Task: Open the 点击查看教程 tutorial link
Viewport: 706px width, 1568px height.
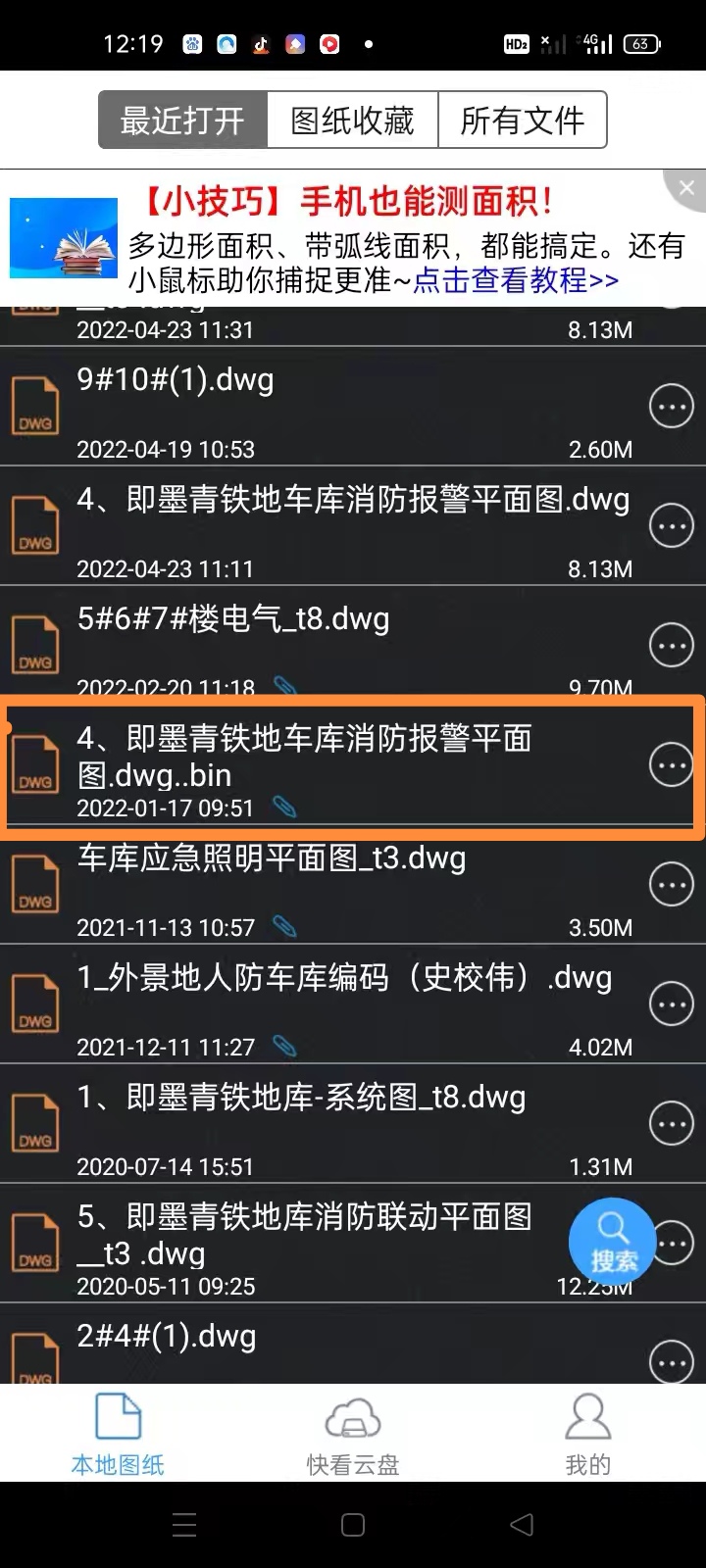Action: tap(516, 280)
